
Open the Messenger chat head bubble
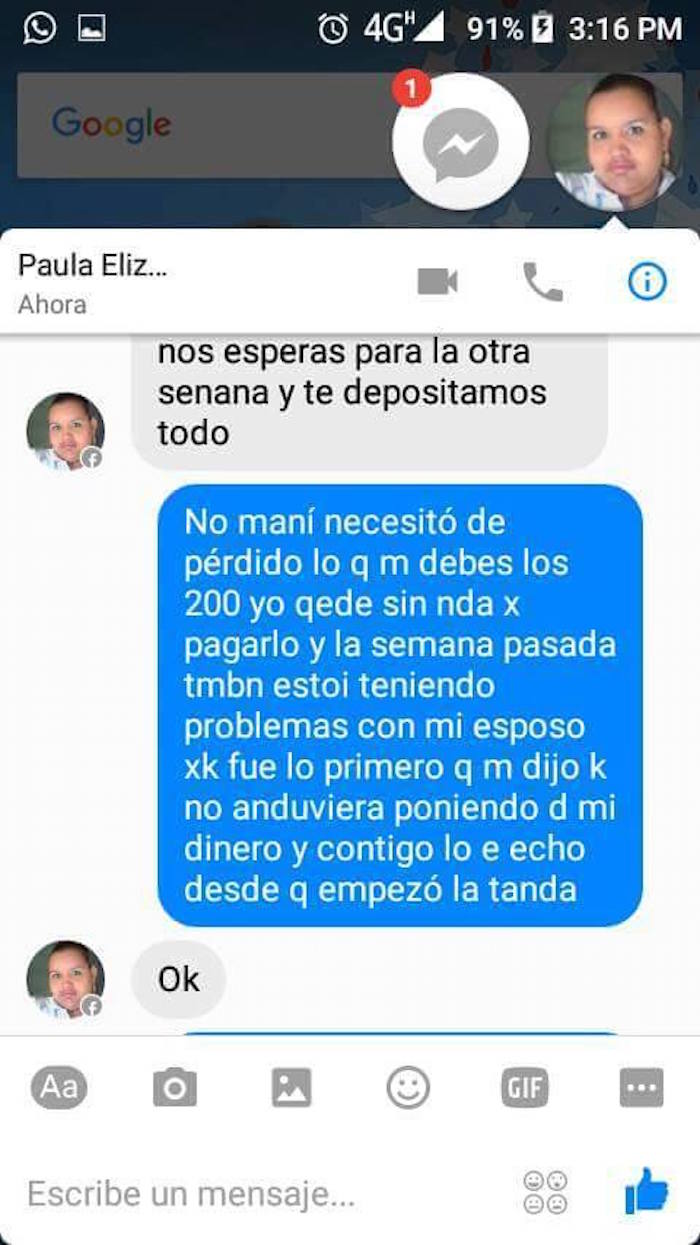[460, 143]
